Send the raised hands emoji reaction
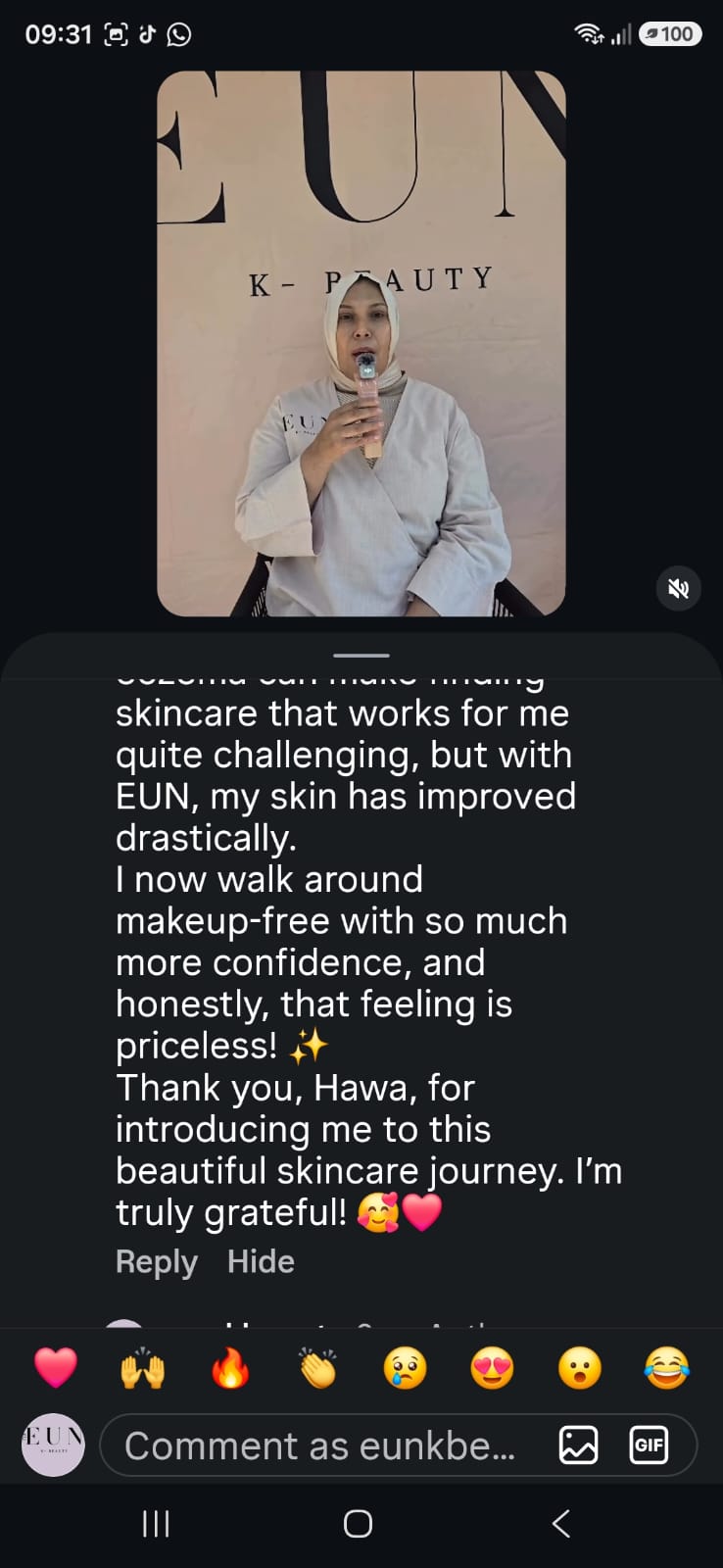723x1568 pixels. [x=143, y=1368]
